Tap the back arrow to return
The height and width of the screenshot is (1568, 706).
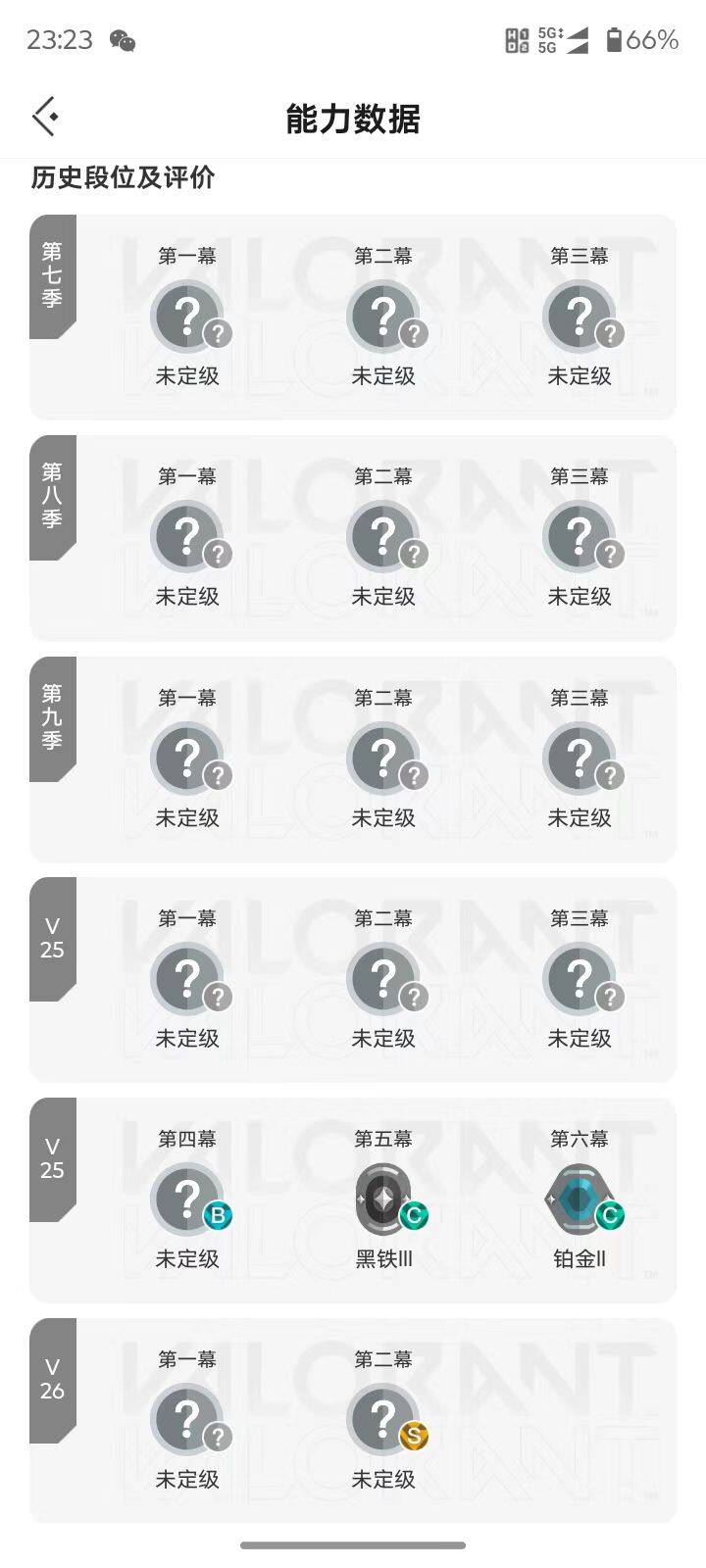pos(43,115)
